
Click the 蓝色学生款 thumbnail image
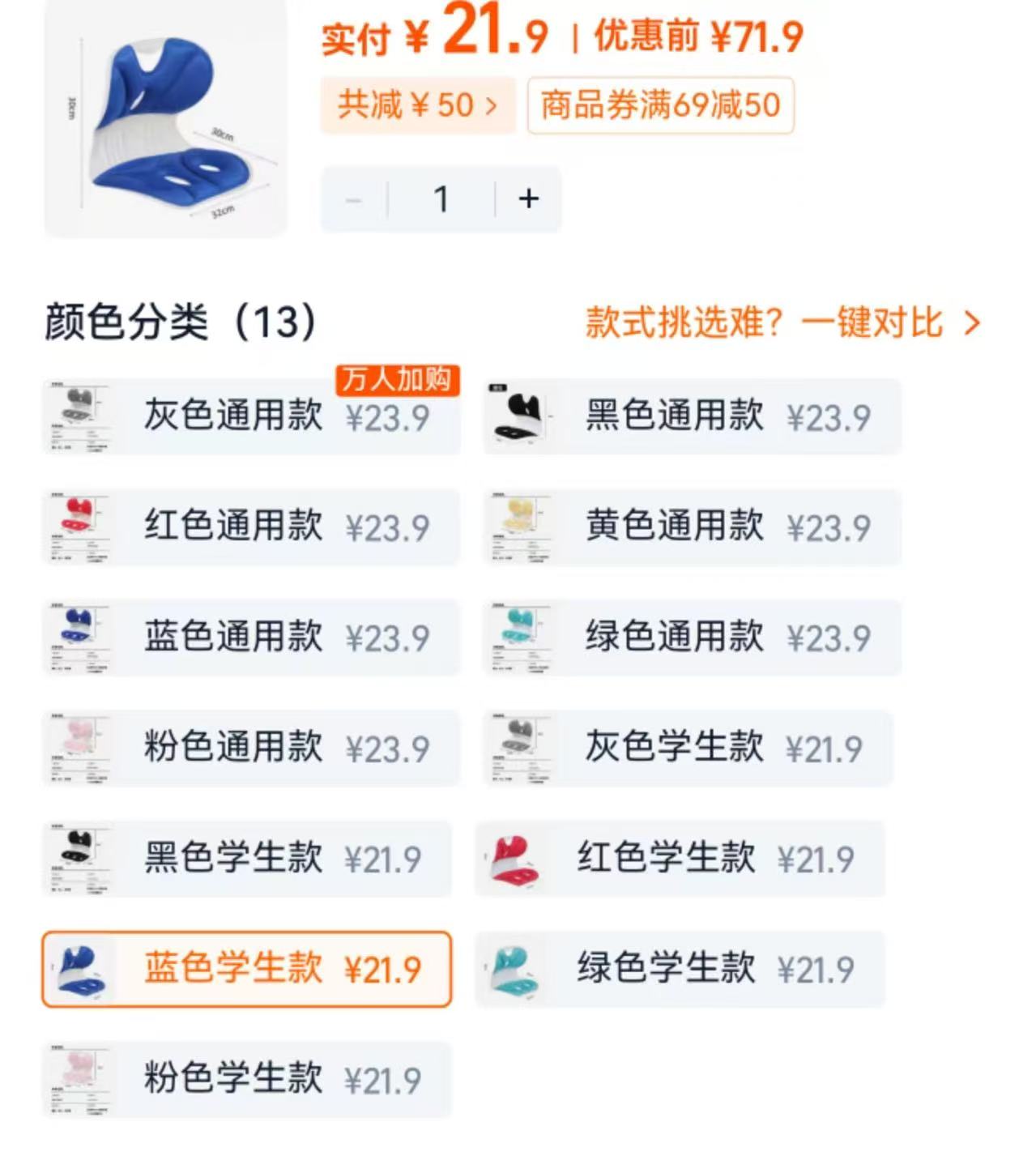point(81,970)
